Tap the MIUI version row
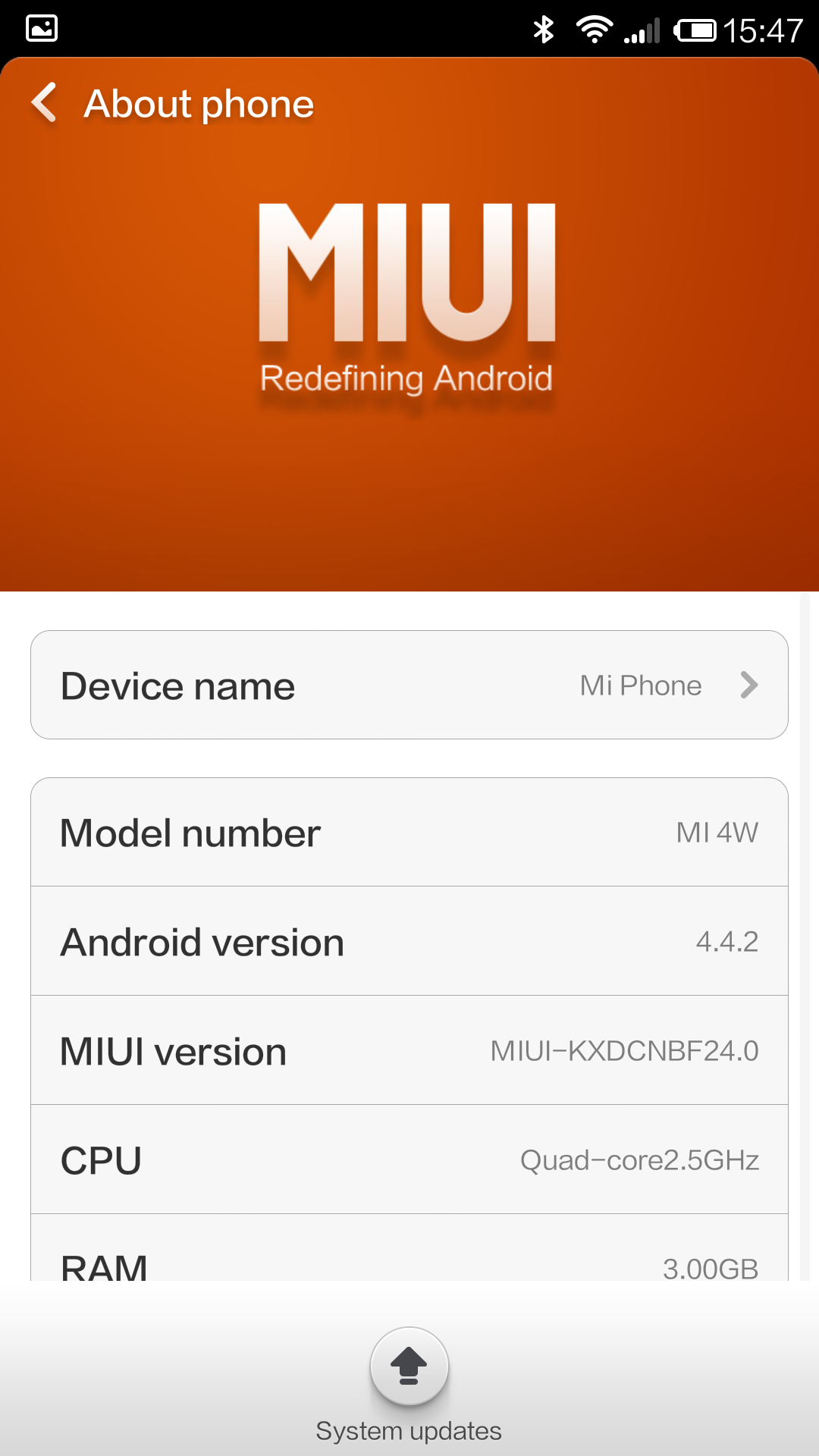The width and height of the screenshot is (819, 1456). pos(409,1050)
